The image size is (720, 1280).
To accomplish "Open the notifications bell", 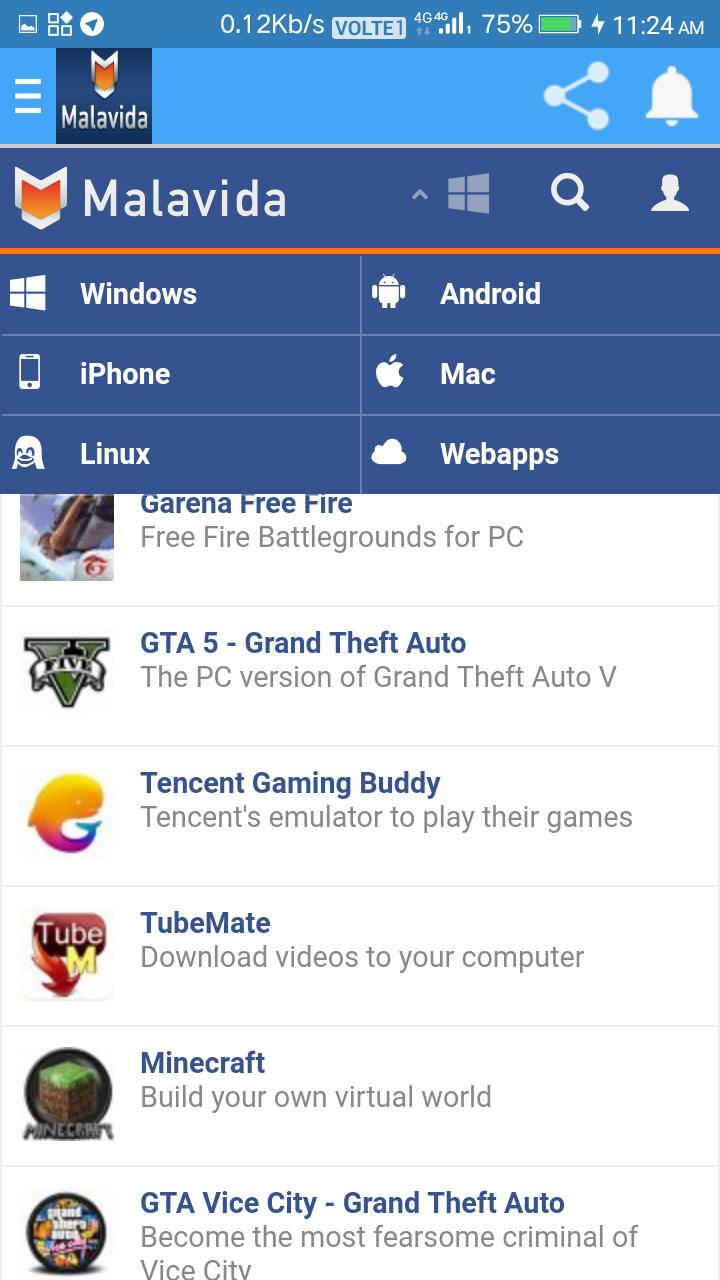I will [671, 96].
